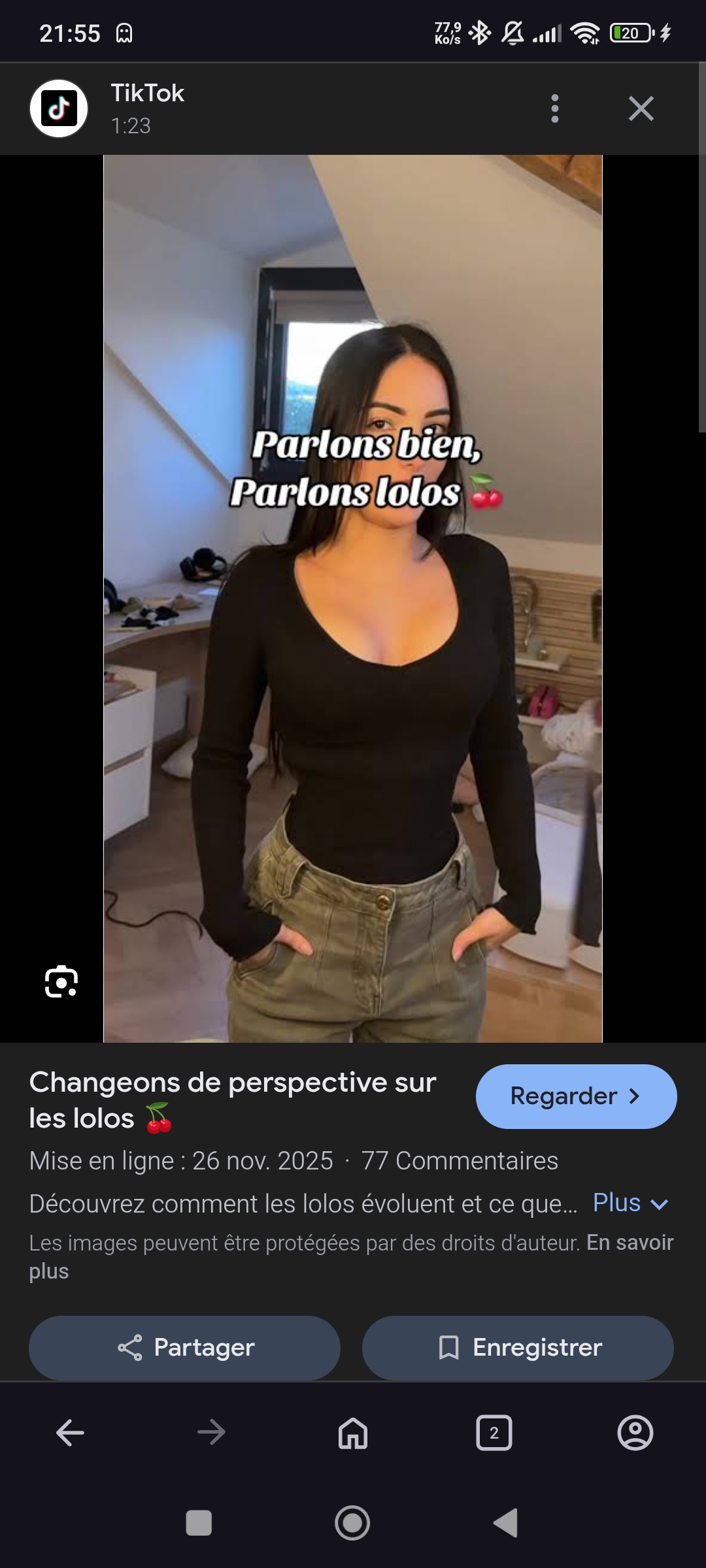706x1568 pixels.
Task: Share this result with Partager
Action: tap(185, 1347)
